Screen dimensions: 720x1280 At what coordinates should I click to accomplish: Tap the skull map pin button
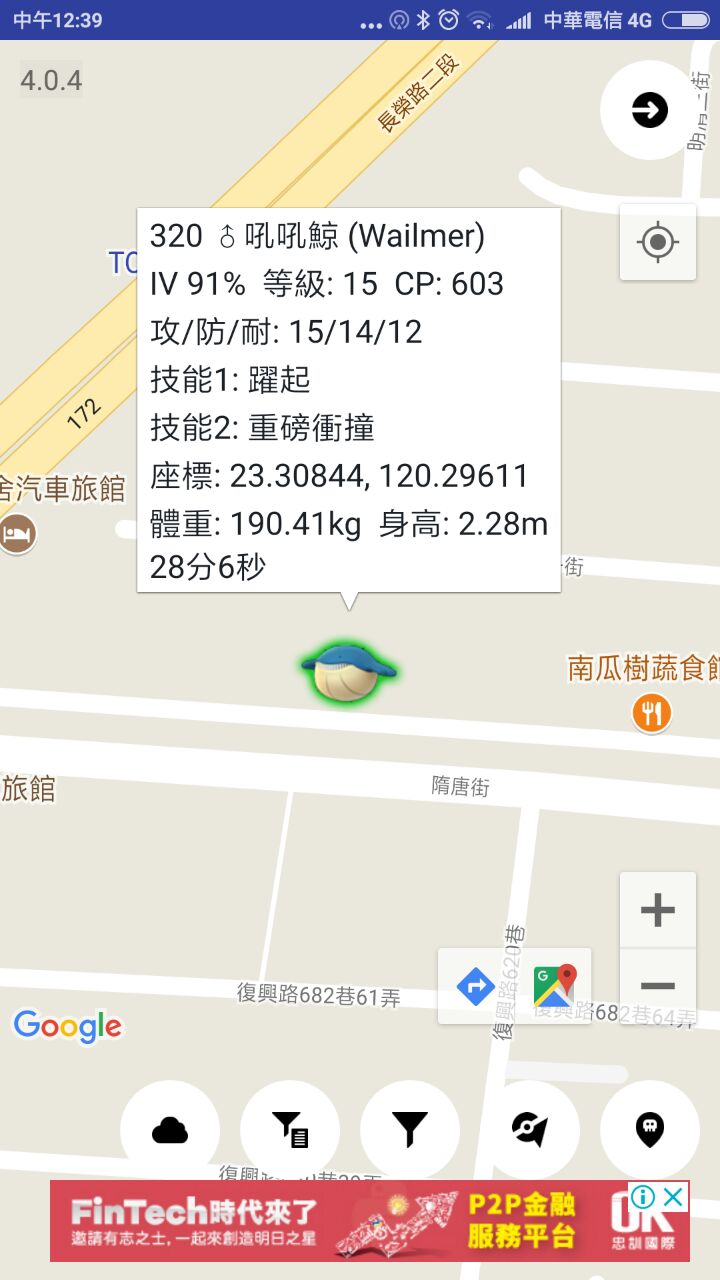(650, 1130)
